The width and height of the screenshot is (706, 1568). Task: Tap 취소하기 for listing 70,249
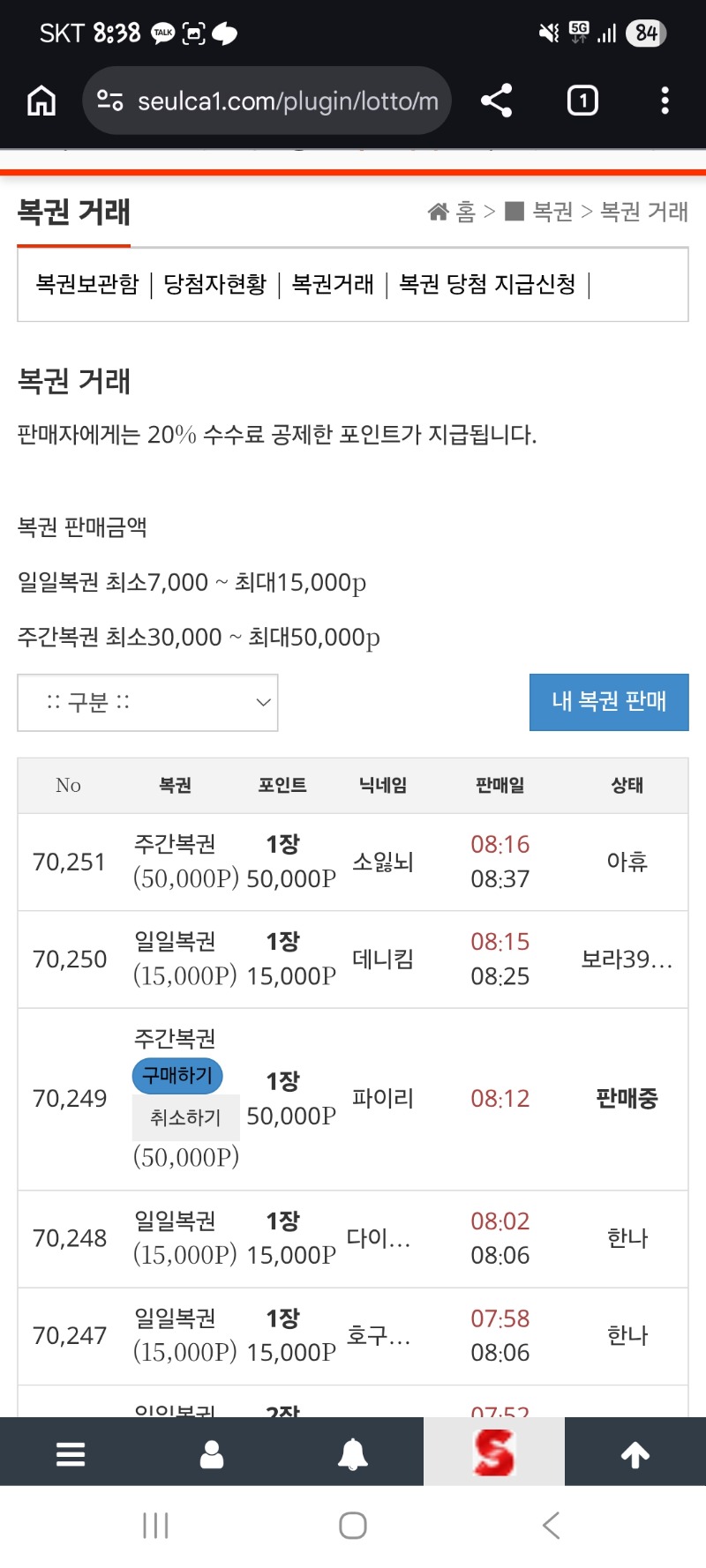185,1117
